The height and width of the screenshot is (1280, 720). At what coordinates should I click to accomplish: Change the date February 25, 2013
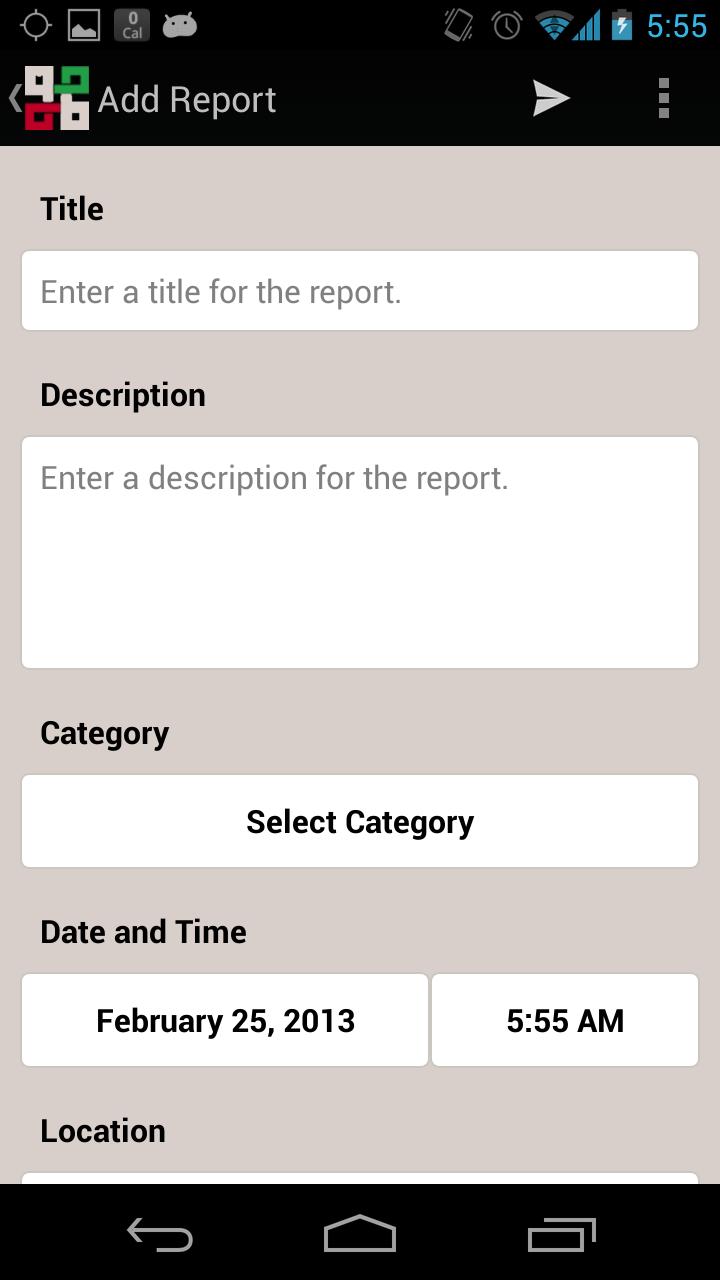pyautogui.click(x=225, y=1020)
